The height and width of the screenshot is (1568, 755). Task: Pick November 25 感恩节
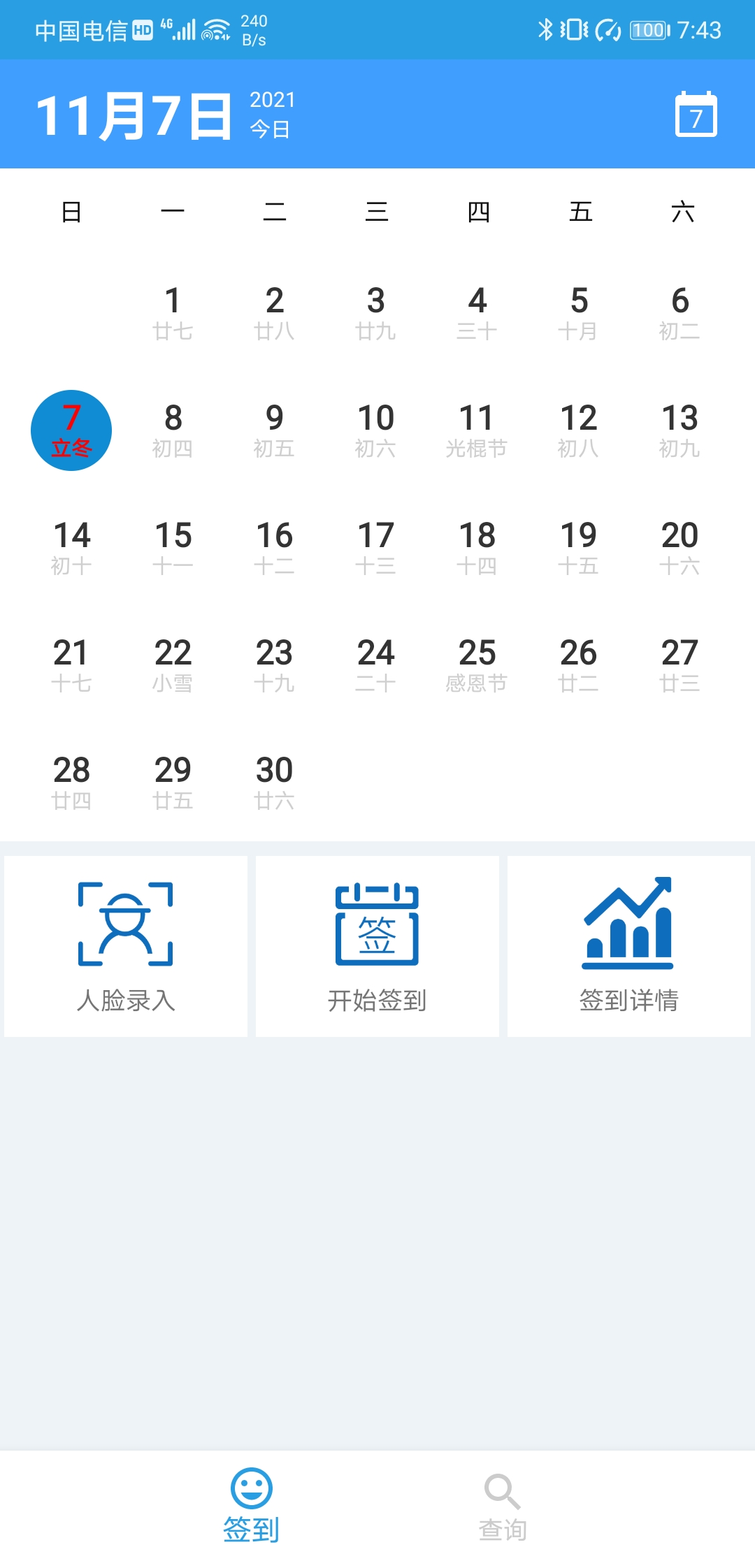(477, 665)
